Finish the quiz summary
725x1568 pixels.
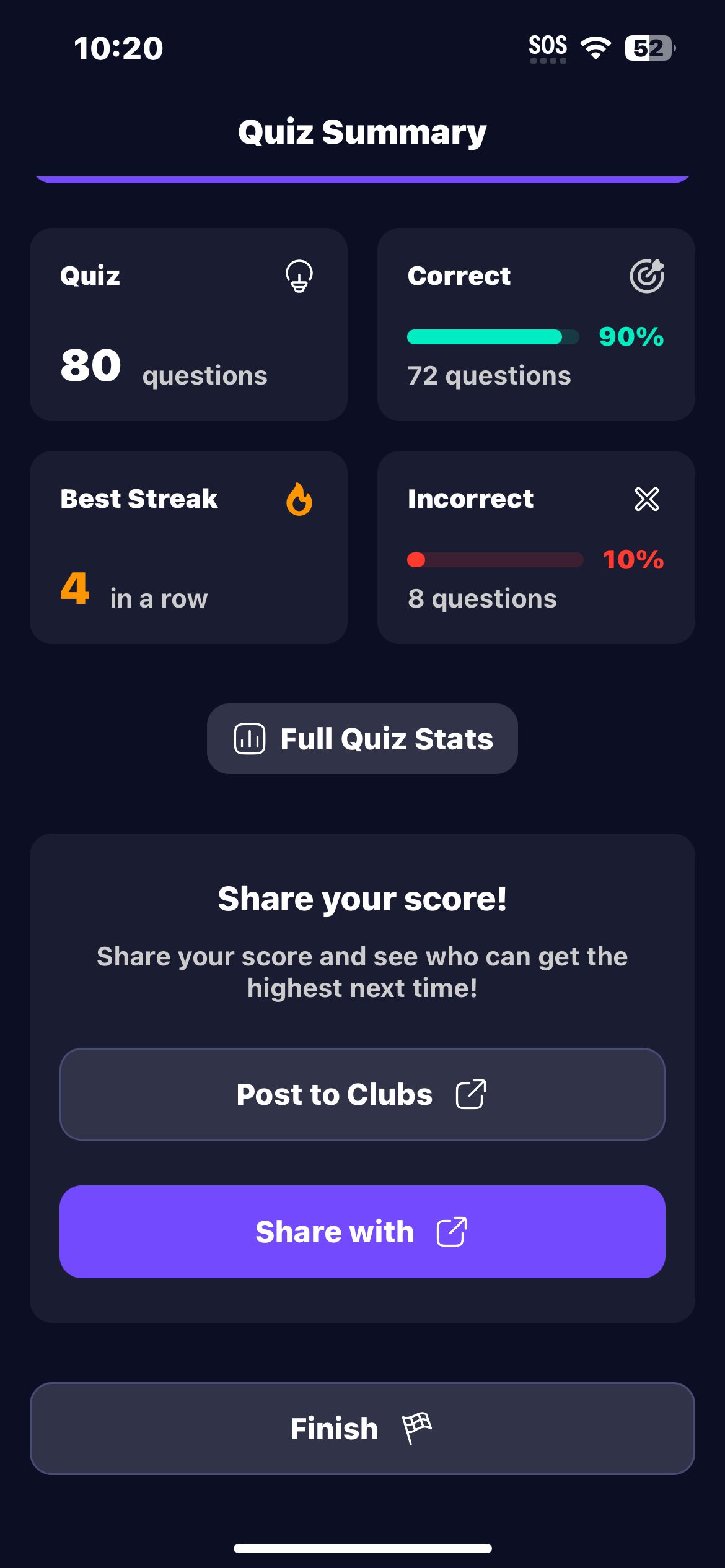(362, 1429)
